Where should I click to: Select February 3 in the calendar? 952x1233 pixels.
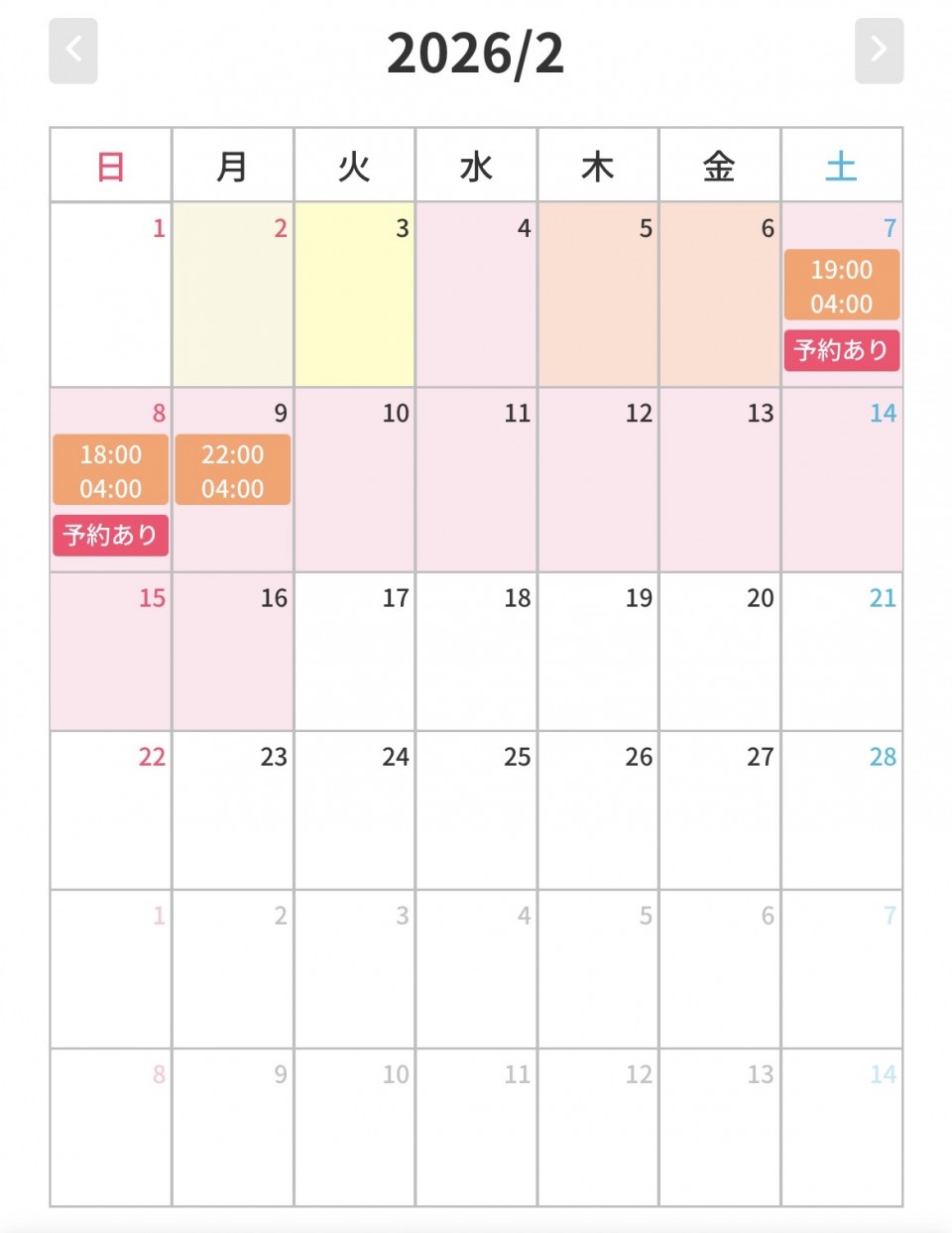(354, 295)
